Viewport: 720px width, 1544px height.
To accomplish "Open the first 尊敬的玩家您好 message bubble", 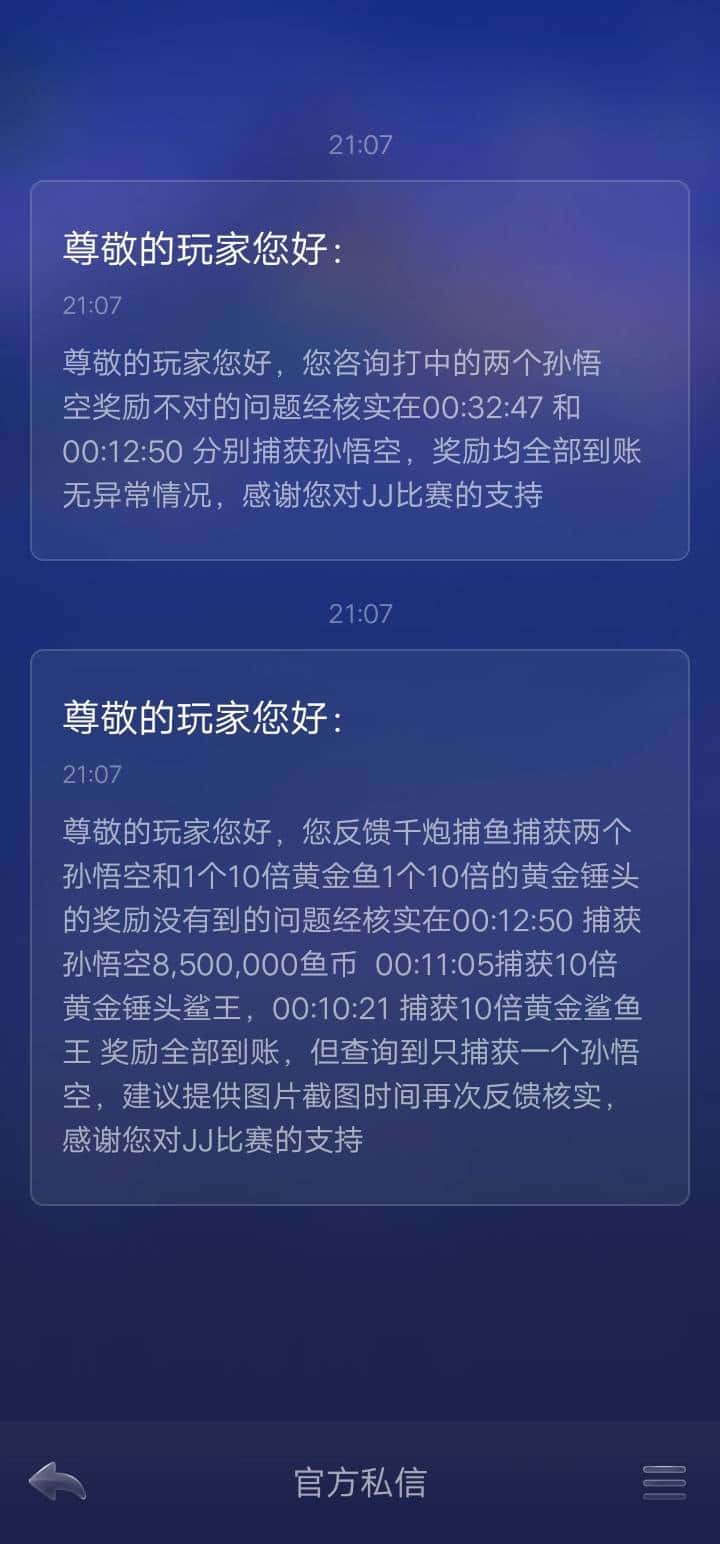I will tap(360, 370).
